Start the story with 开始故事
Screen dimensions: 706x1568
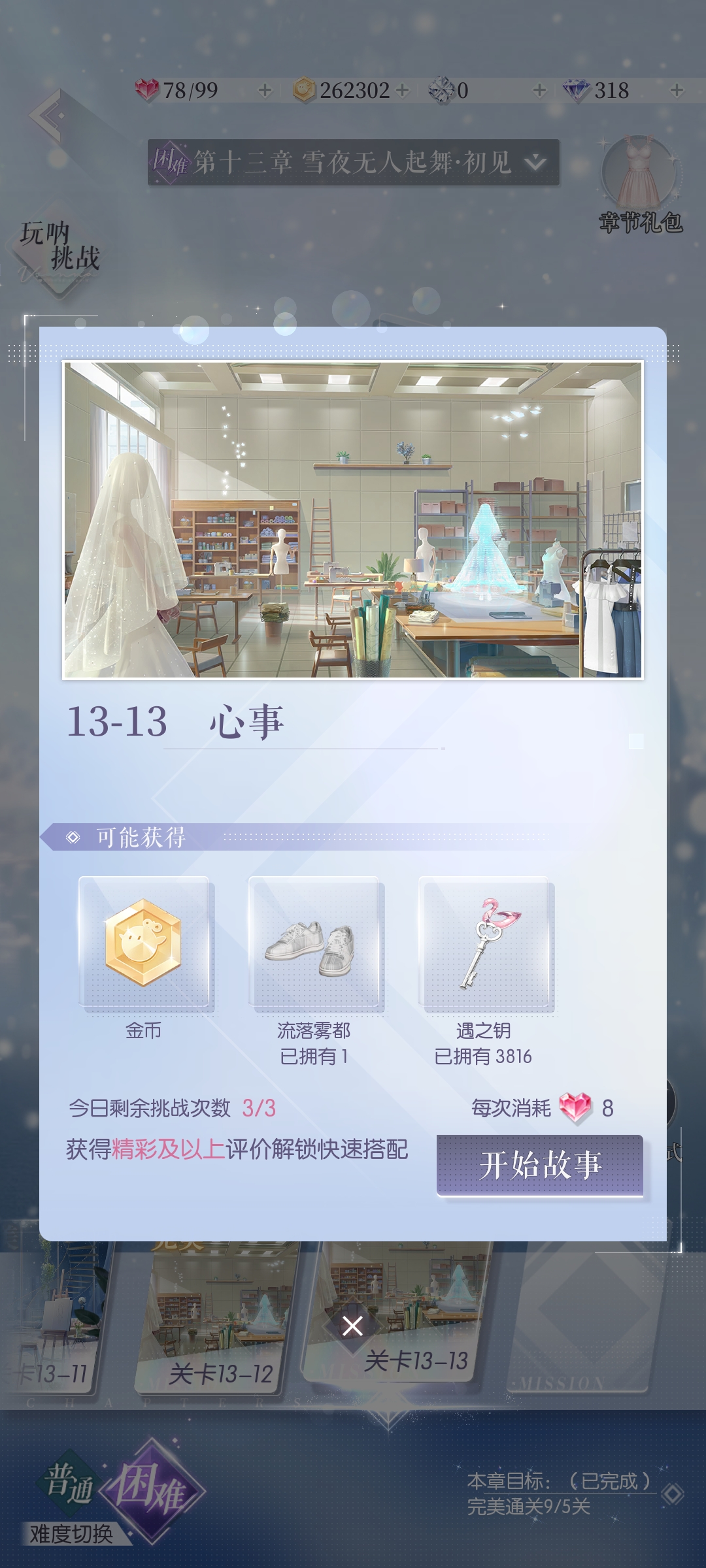[539, 1166]
